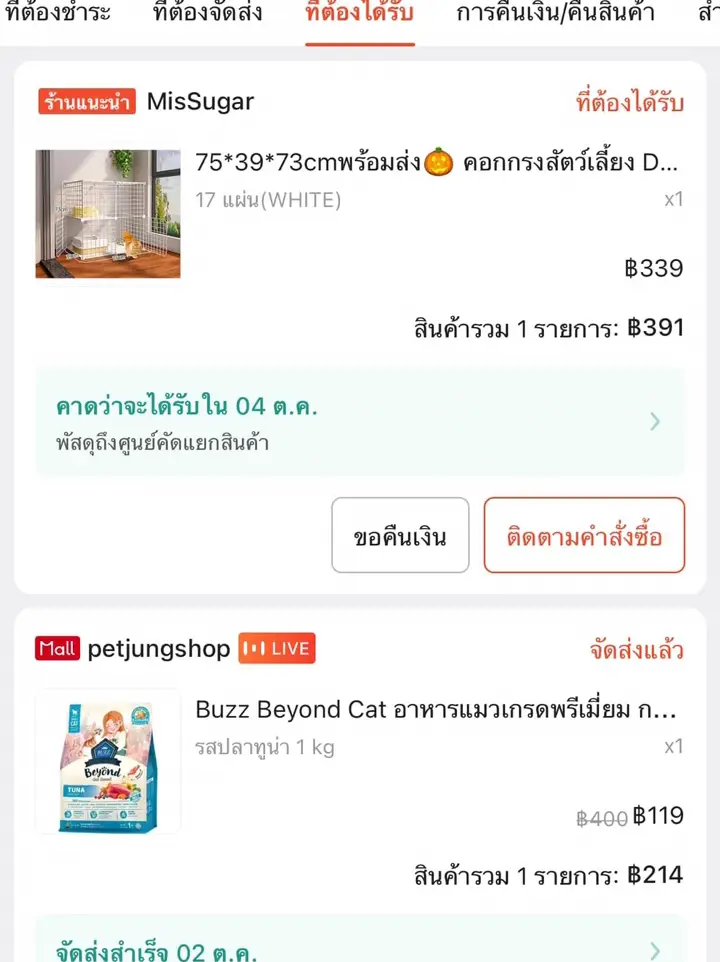Open the pet cage product thumbnail
This screenshot has width=720, height=962.
[x=107, y=214]
